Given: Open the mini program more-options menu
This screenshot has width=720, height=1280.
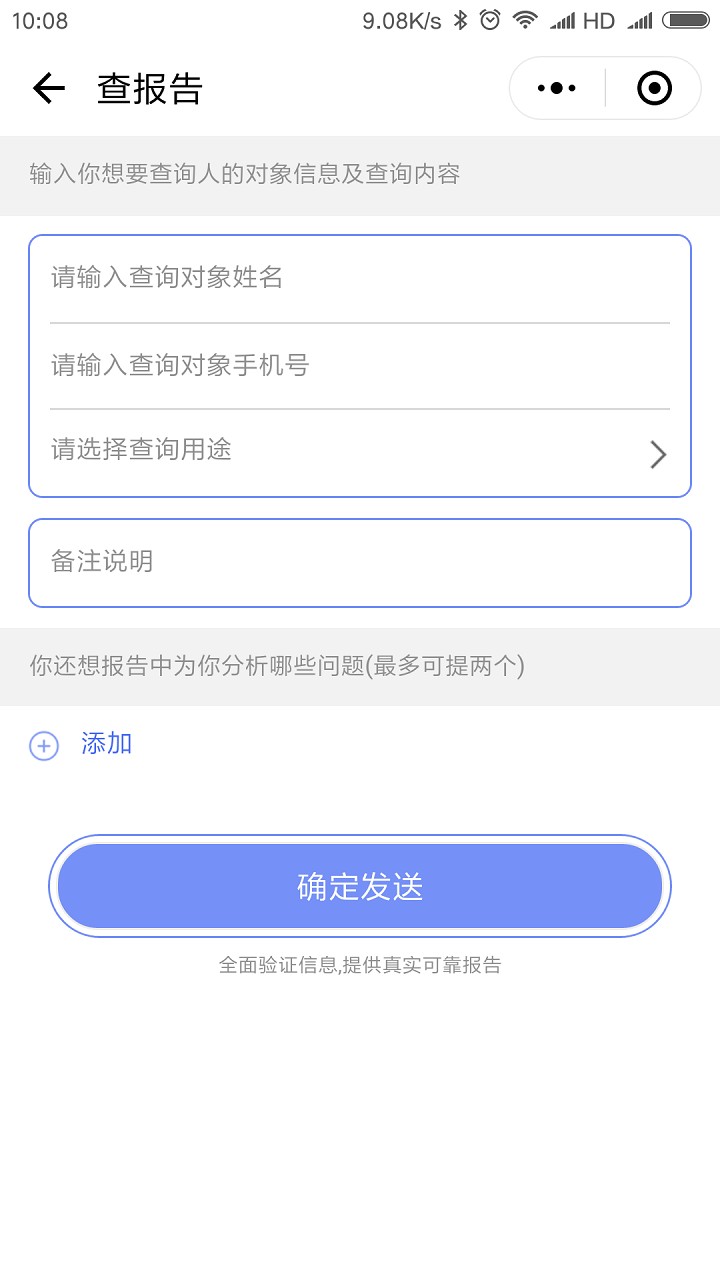Looking at the screenshot, I should click(557, 89).
